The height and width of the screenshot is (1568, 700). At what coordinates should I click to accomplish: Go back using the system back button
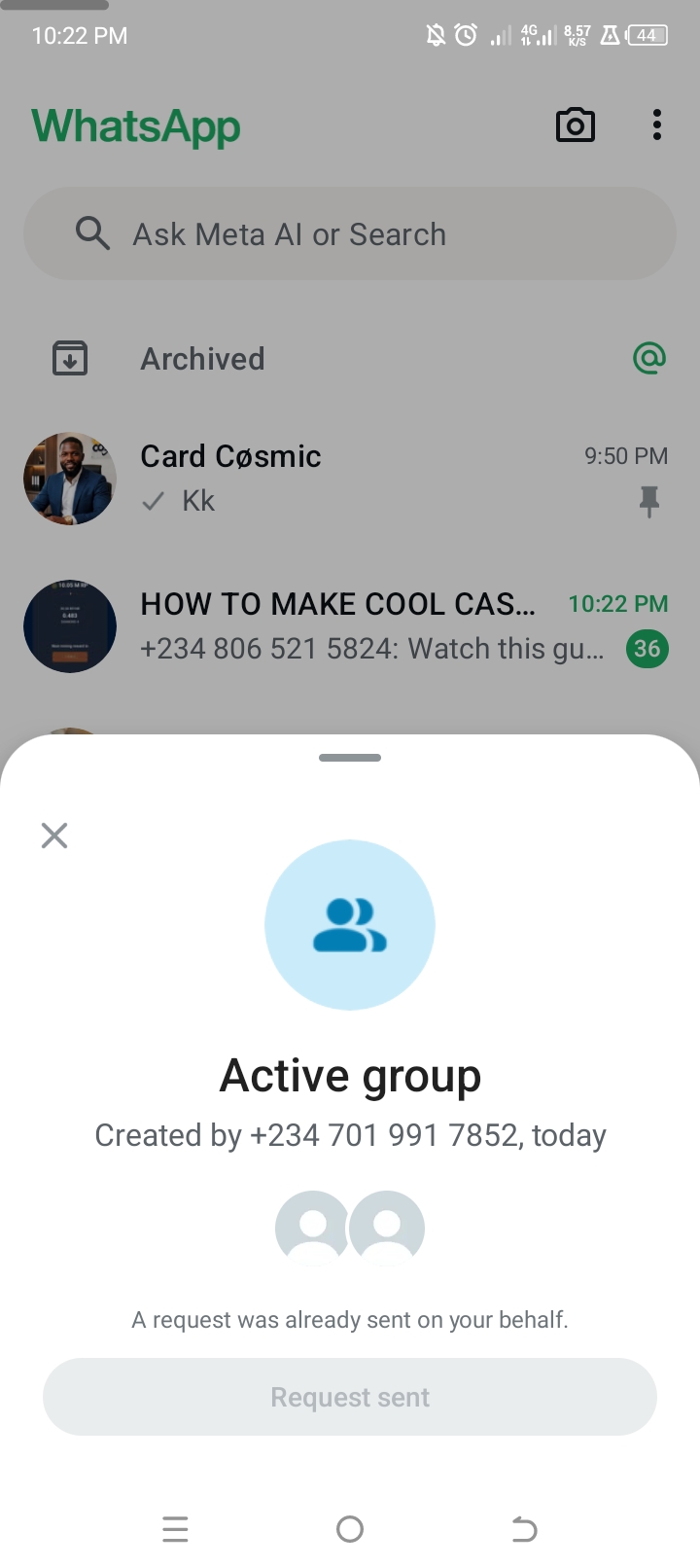524,1529
